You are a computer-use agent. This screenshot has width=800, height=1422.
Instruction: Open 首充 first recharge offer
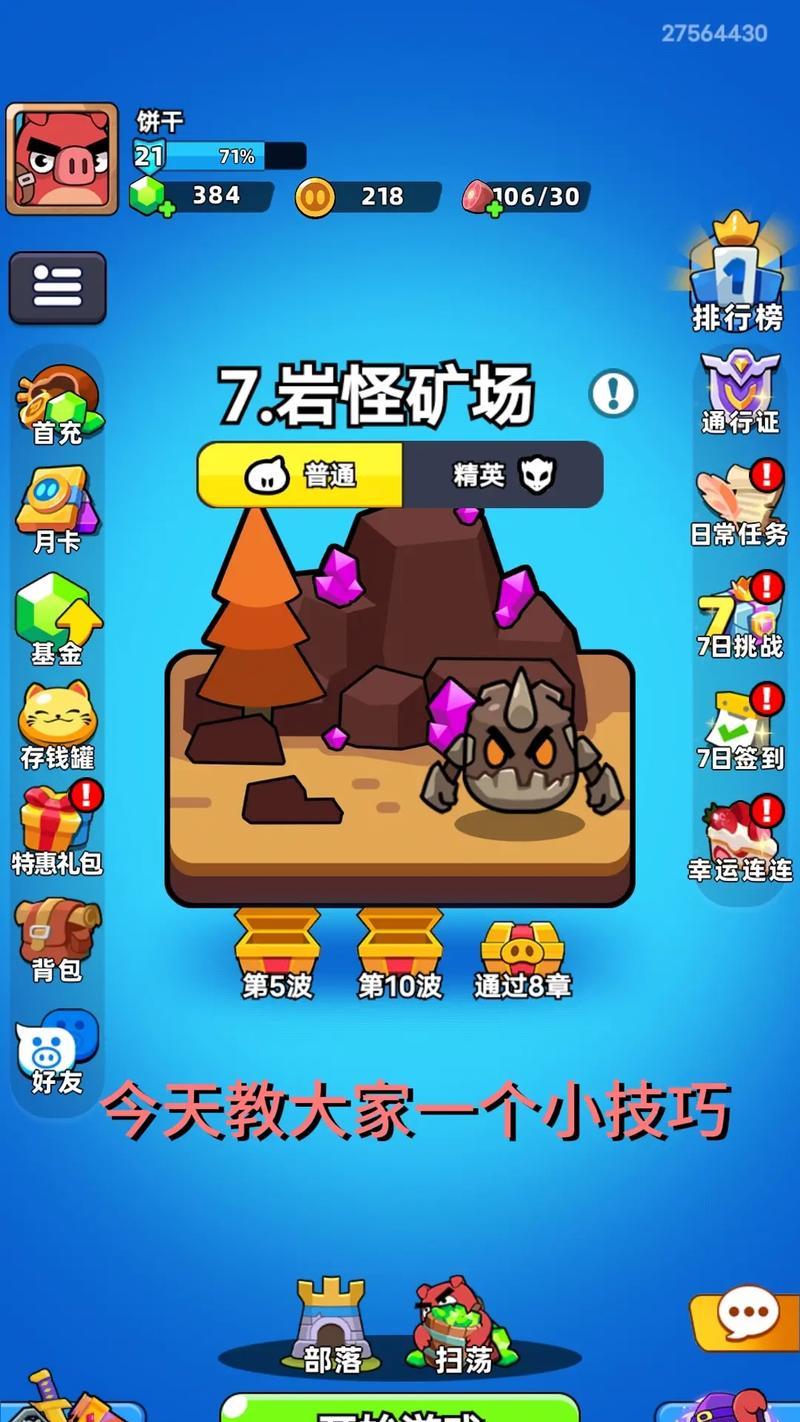point(58,403)
